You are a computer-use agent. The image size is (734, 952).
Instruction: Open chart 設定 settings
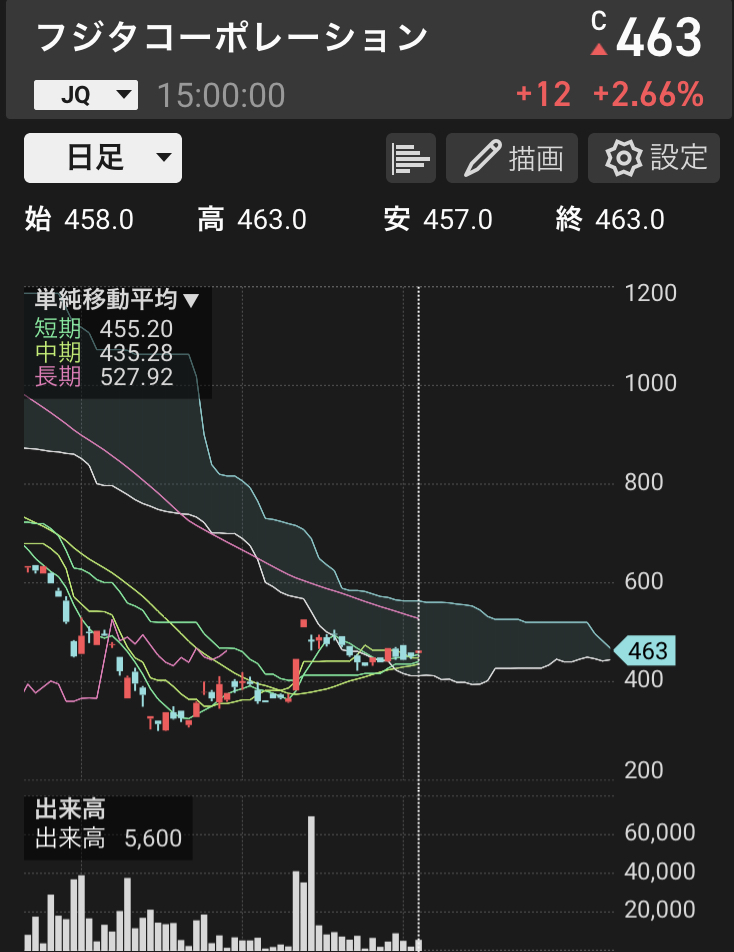[x=654, y=158]
